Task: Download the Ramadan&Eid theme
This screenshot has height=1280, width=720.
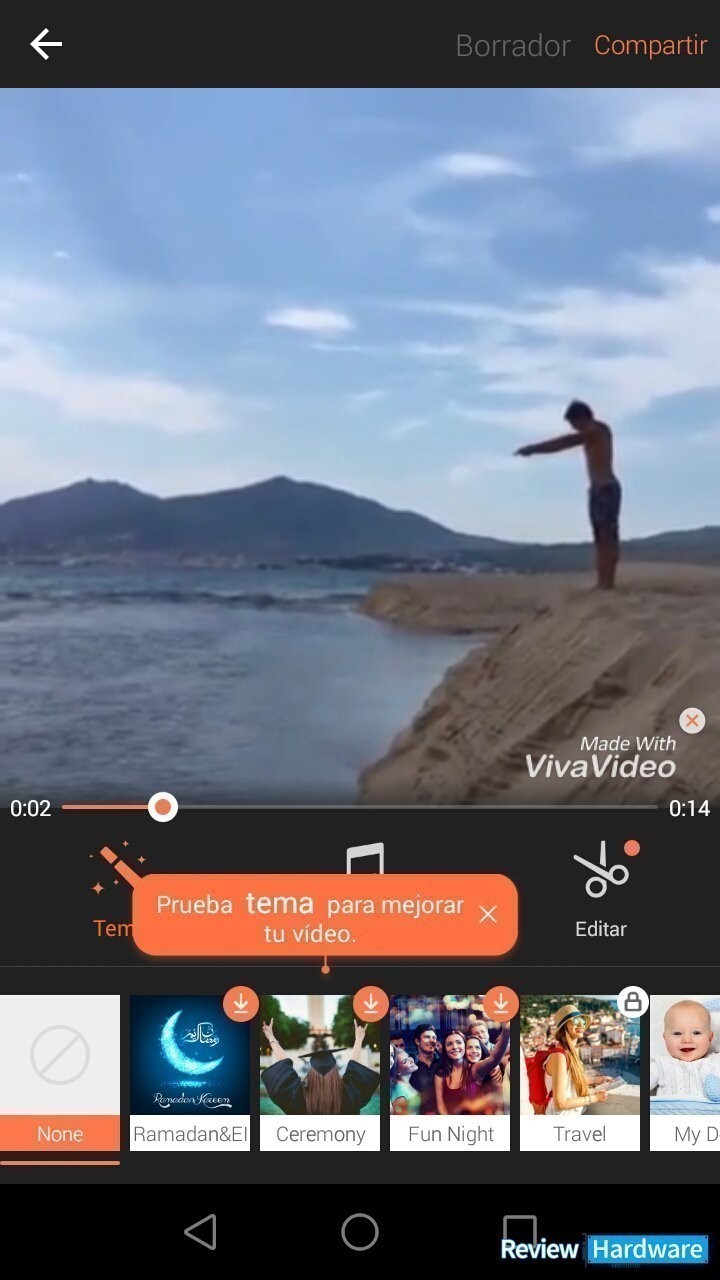Action: (240, 1003)
